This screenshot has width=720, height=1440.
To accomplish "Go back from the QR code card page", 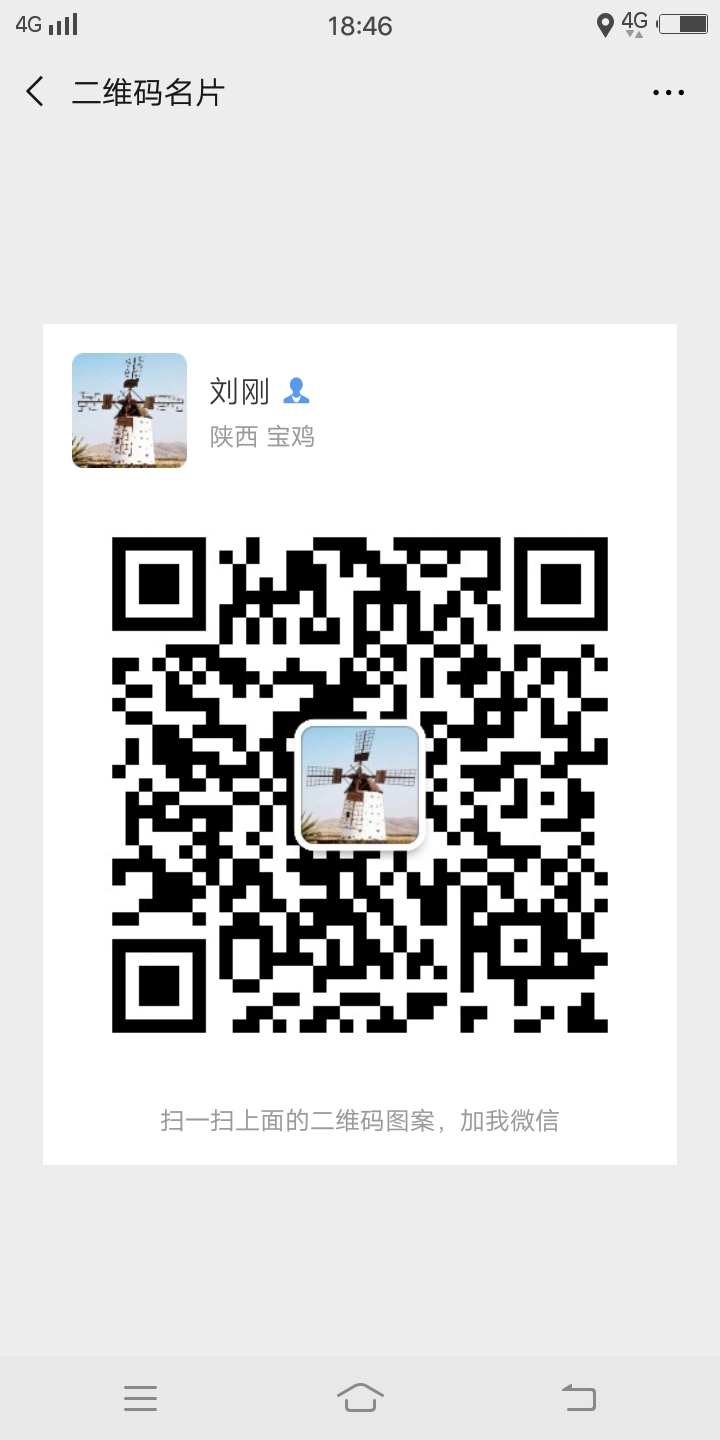I will tap(36, 93).
